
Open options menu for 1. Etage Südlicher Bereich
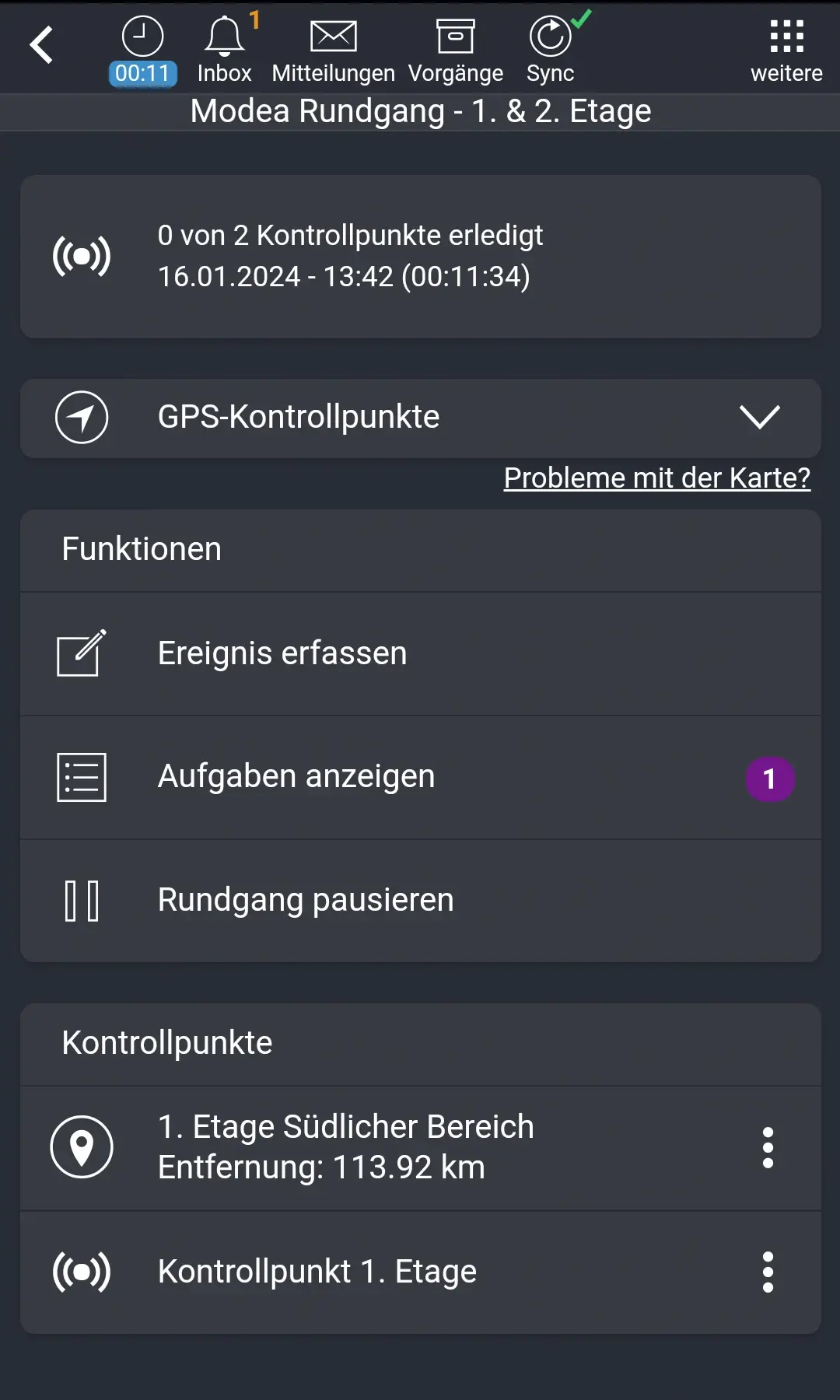click(x=768, y=1146)
